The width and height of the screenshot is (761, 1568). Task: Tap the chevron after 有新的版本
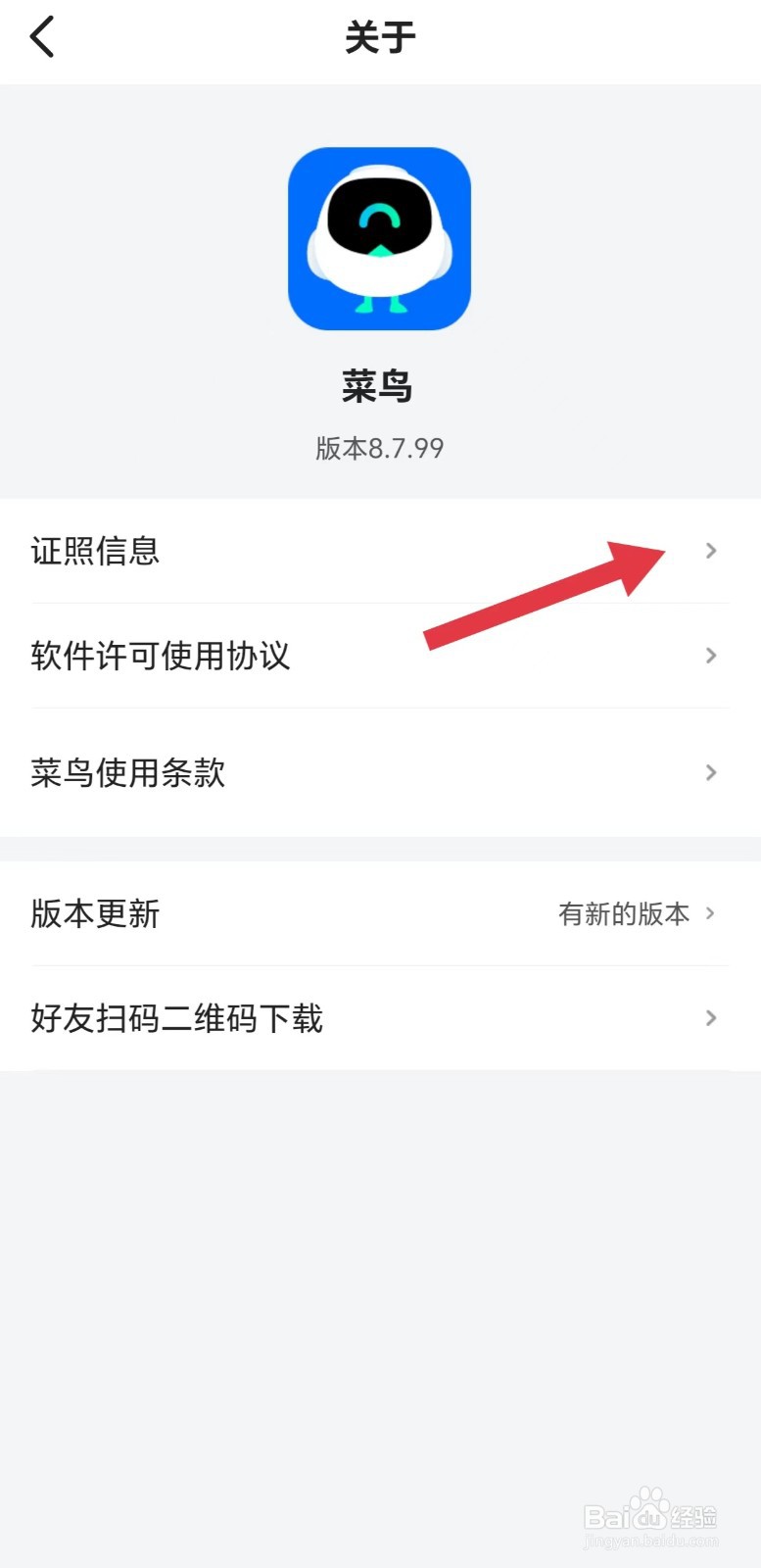click(710, 913)
